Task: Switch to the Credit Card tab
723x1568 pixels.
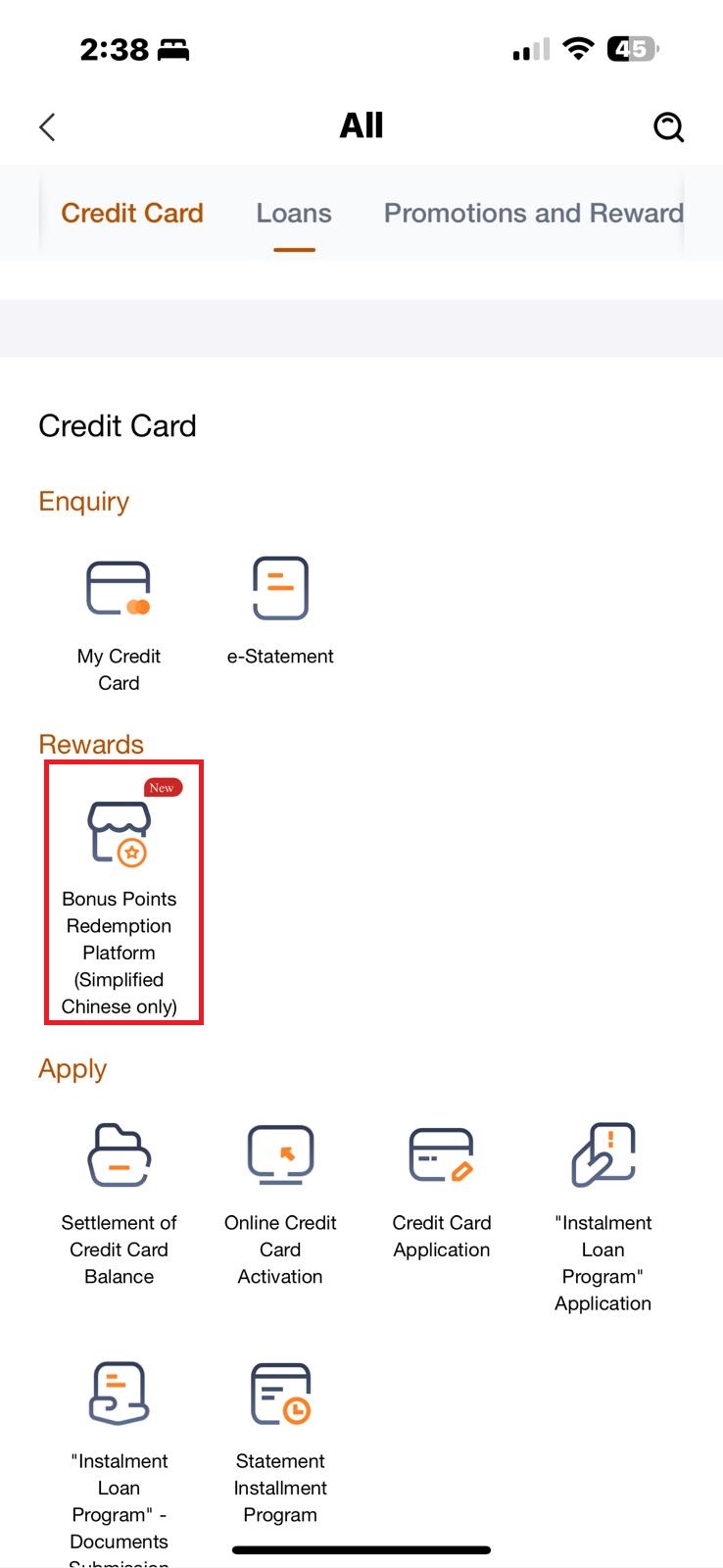Action: point(132,213)
